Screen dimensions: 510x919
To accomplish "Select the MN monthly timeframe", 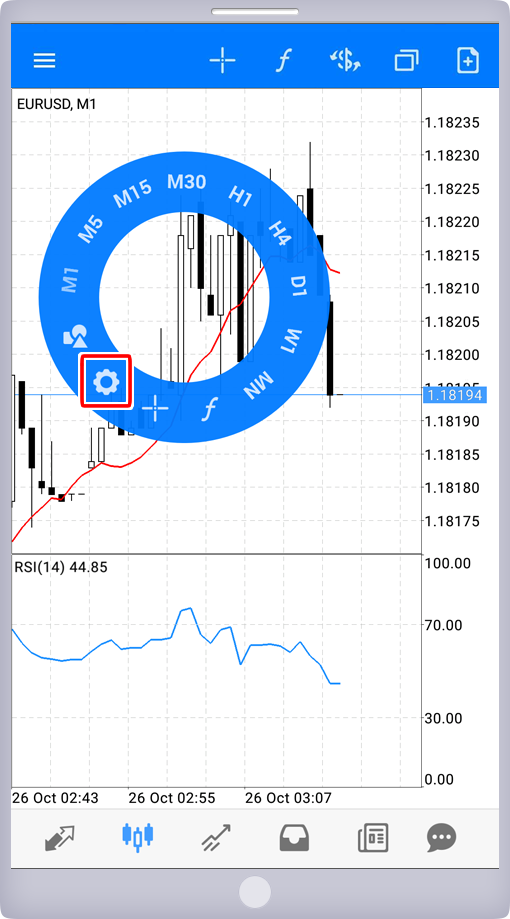I will pyautogui.click(x=259, y=385).
